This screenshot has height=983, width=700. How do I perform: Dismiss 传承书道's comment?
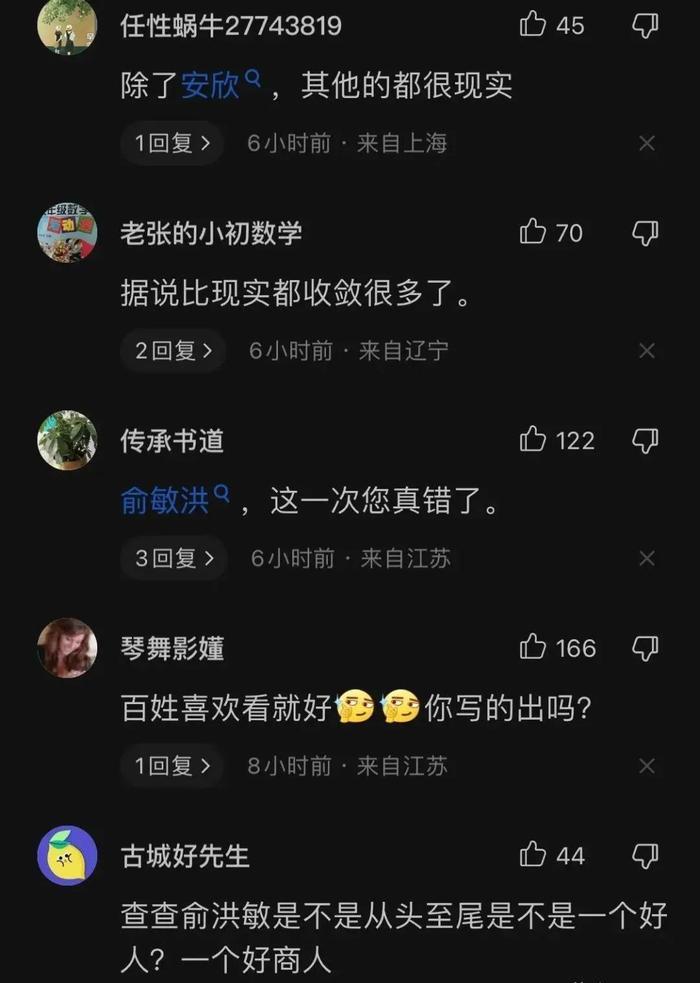coord(647,558)
